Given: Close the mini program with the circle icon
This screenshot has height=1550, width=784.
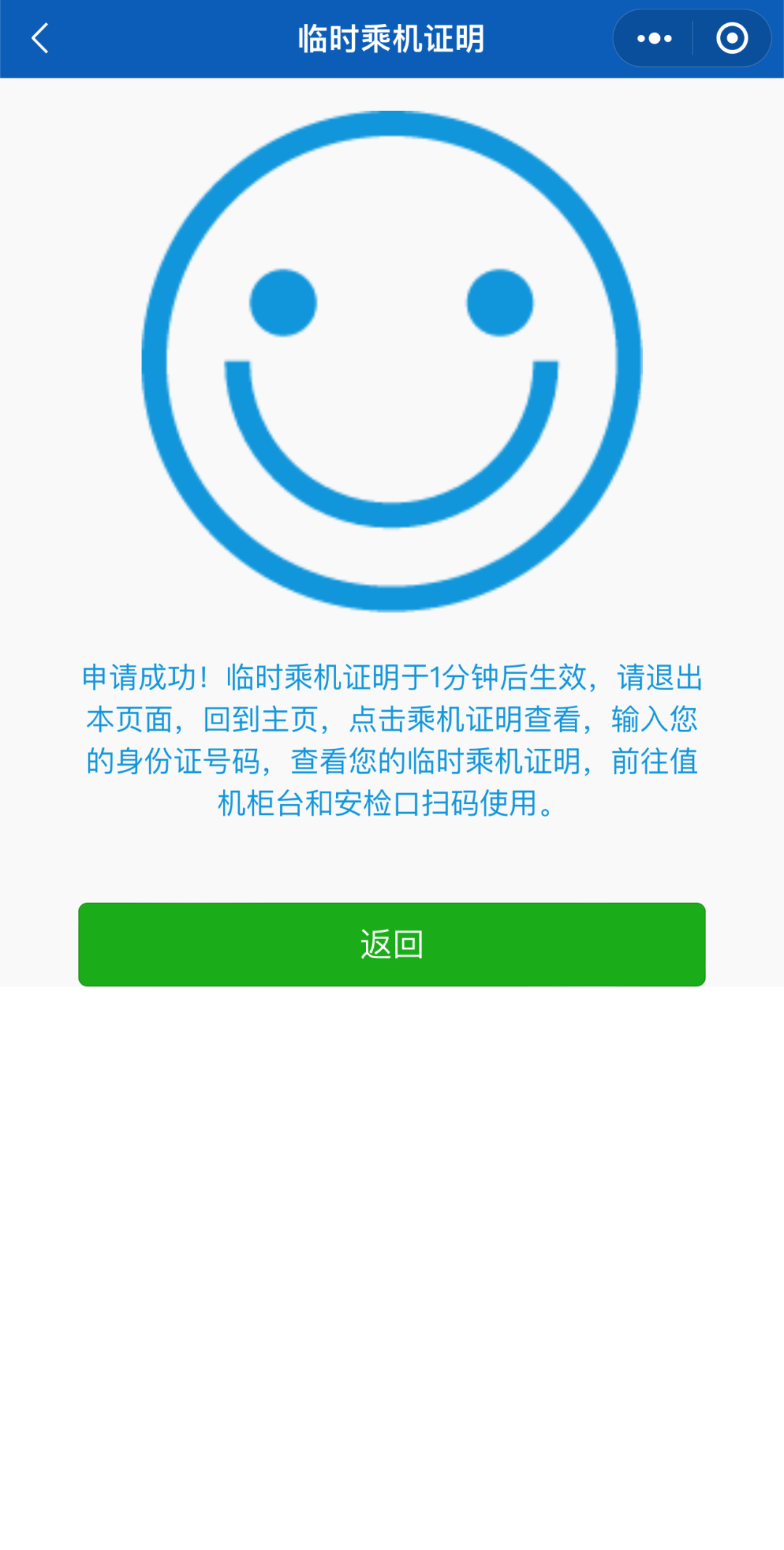Looking at the screenshot, I should pyautogui.click(x=732, y=38).
